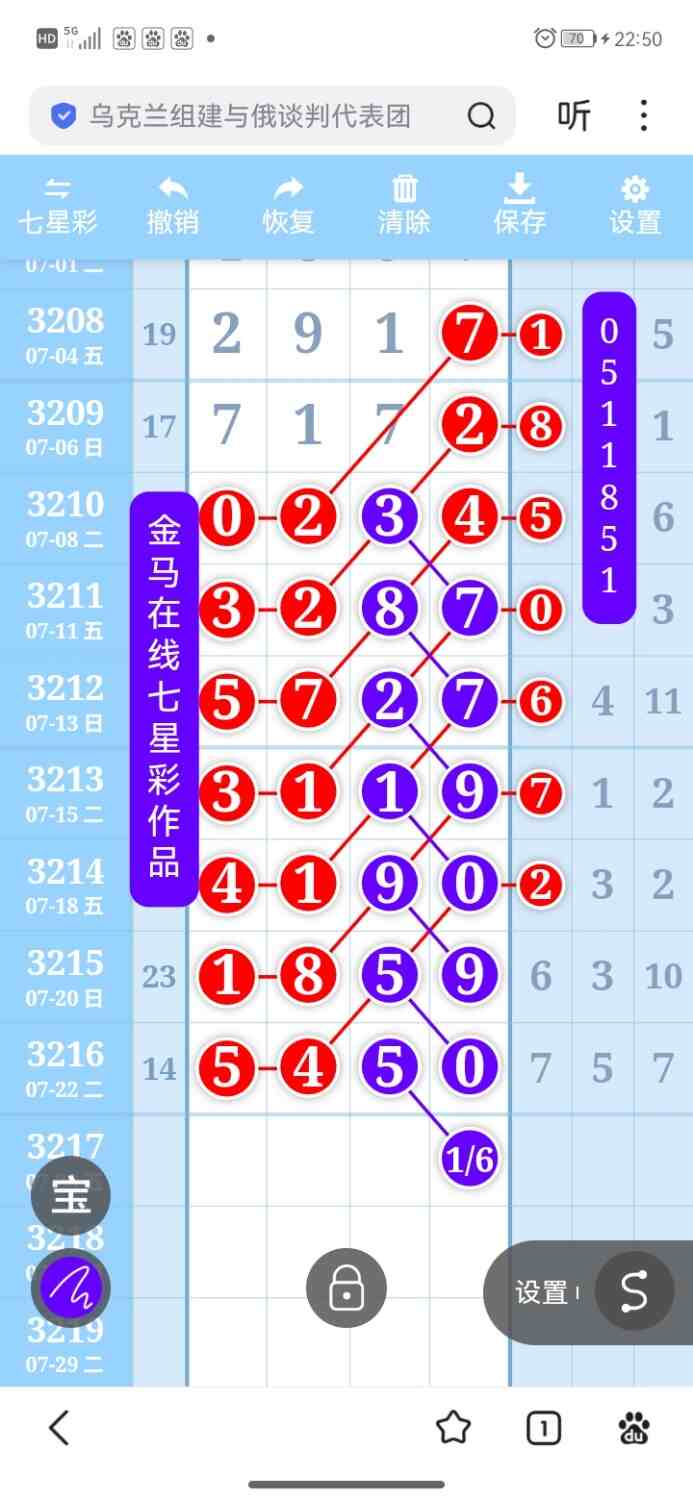Clear all markings with 清除

coord(404,206)
